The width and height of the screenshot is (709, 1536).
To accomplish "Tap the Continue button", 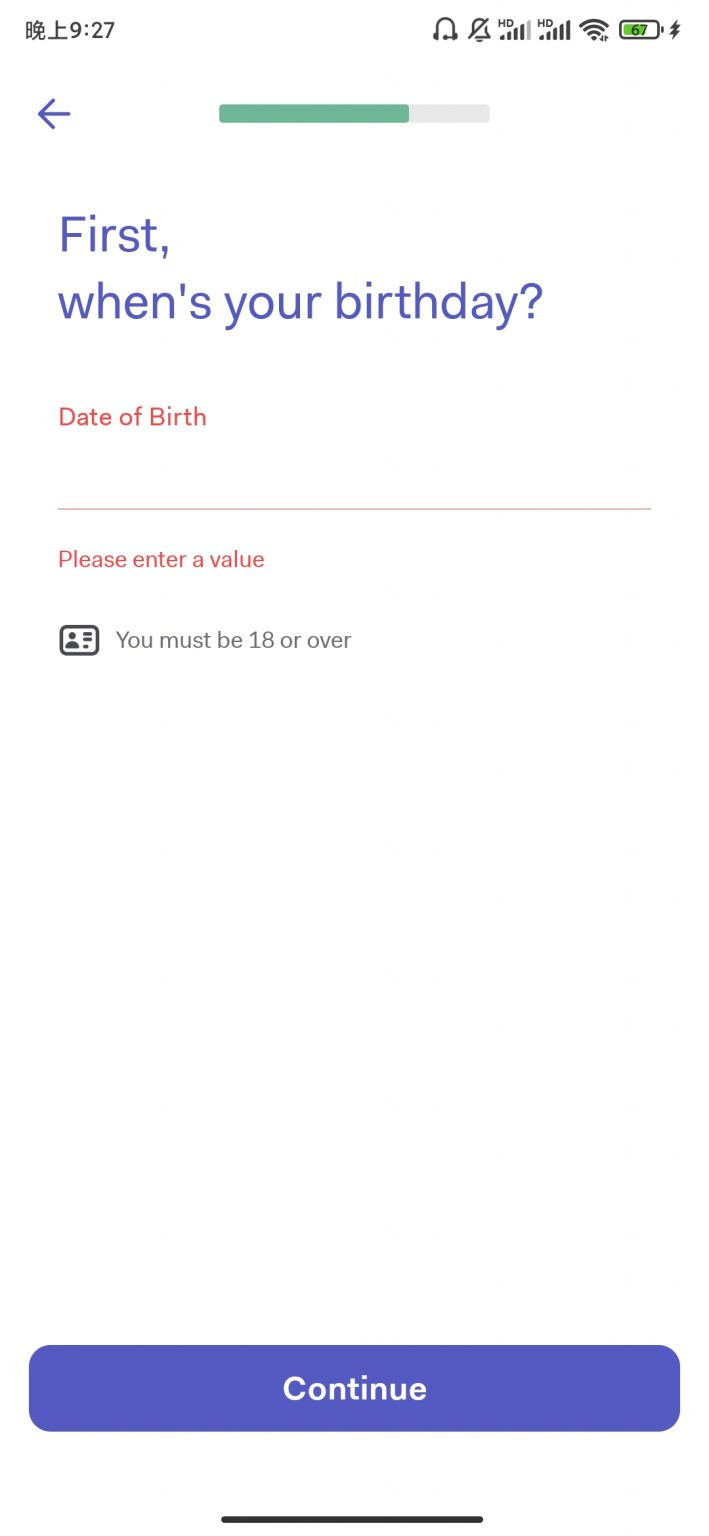I will [x=354, y=1388].
